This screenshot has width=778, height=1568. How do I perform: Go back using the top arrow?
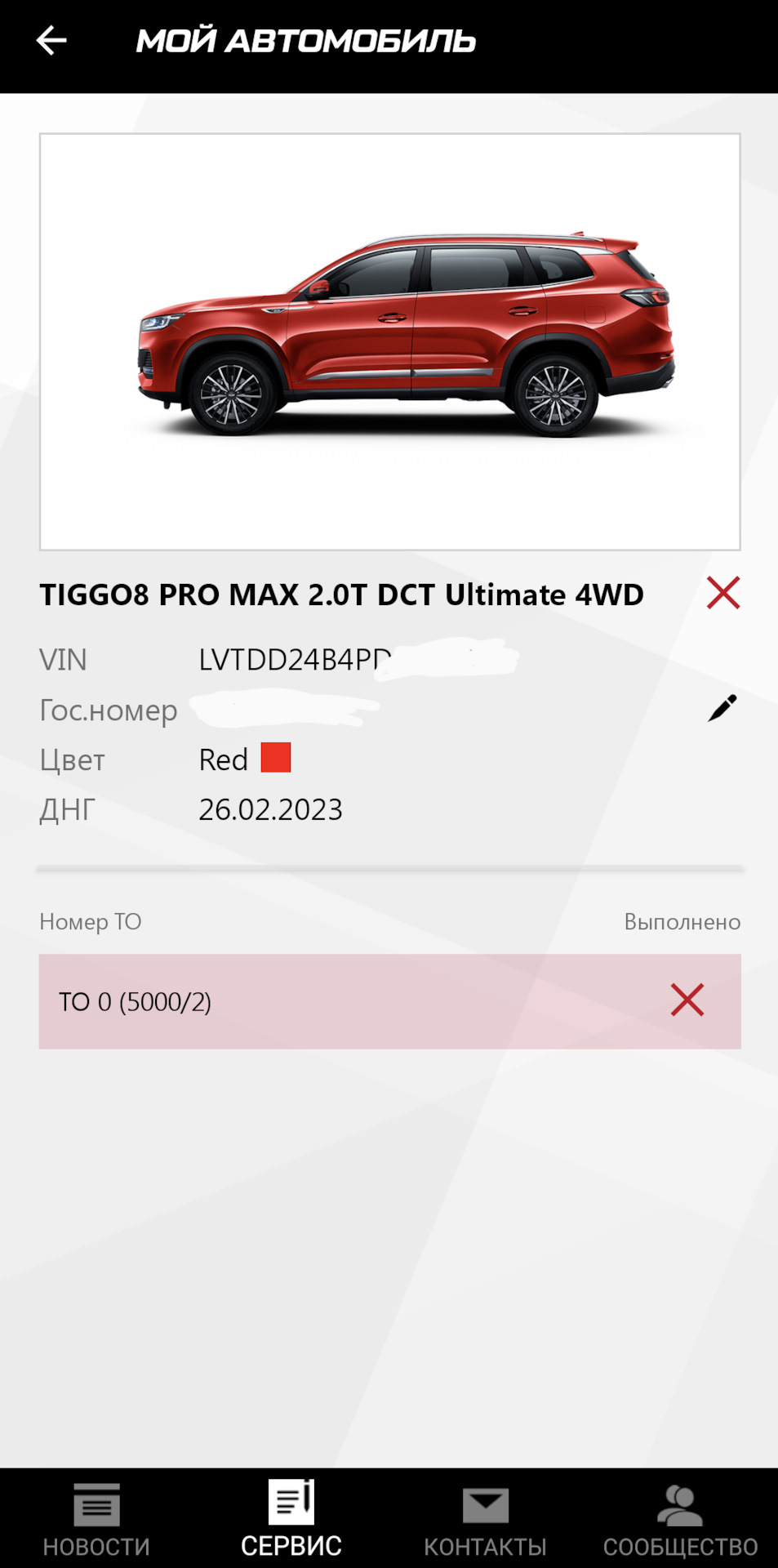[51, 40]
